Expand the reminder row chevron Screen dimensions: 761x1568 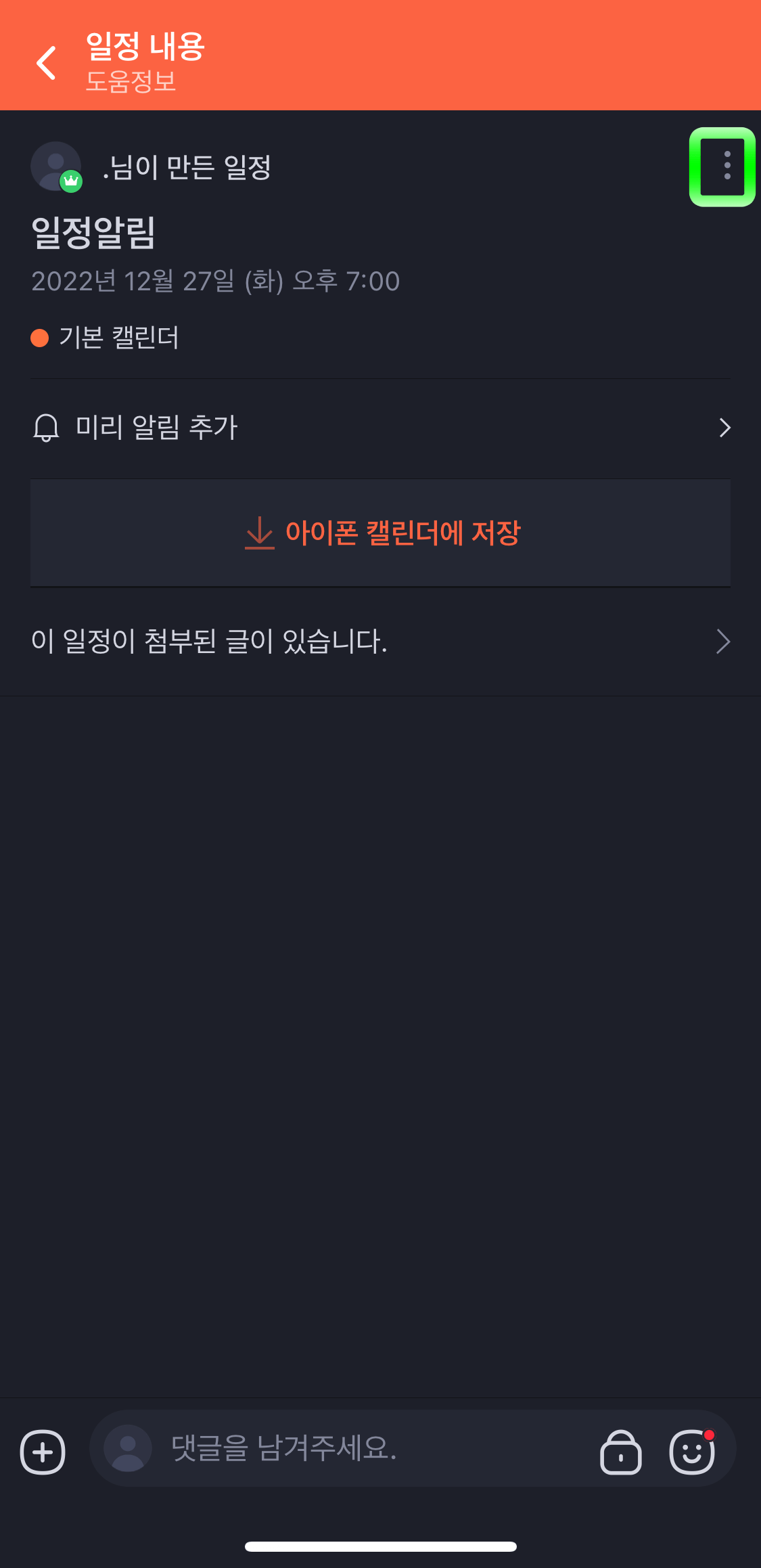click(724, 428)
